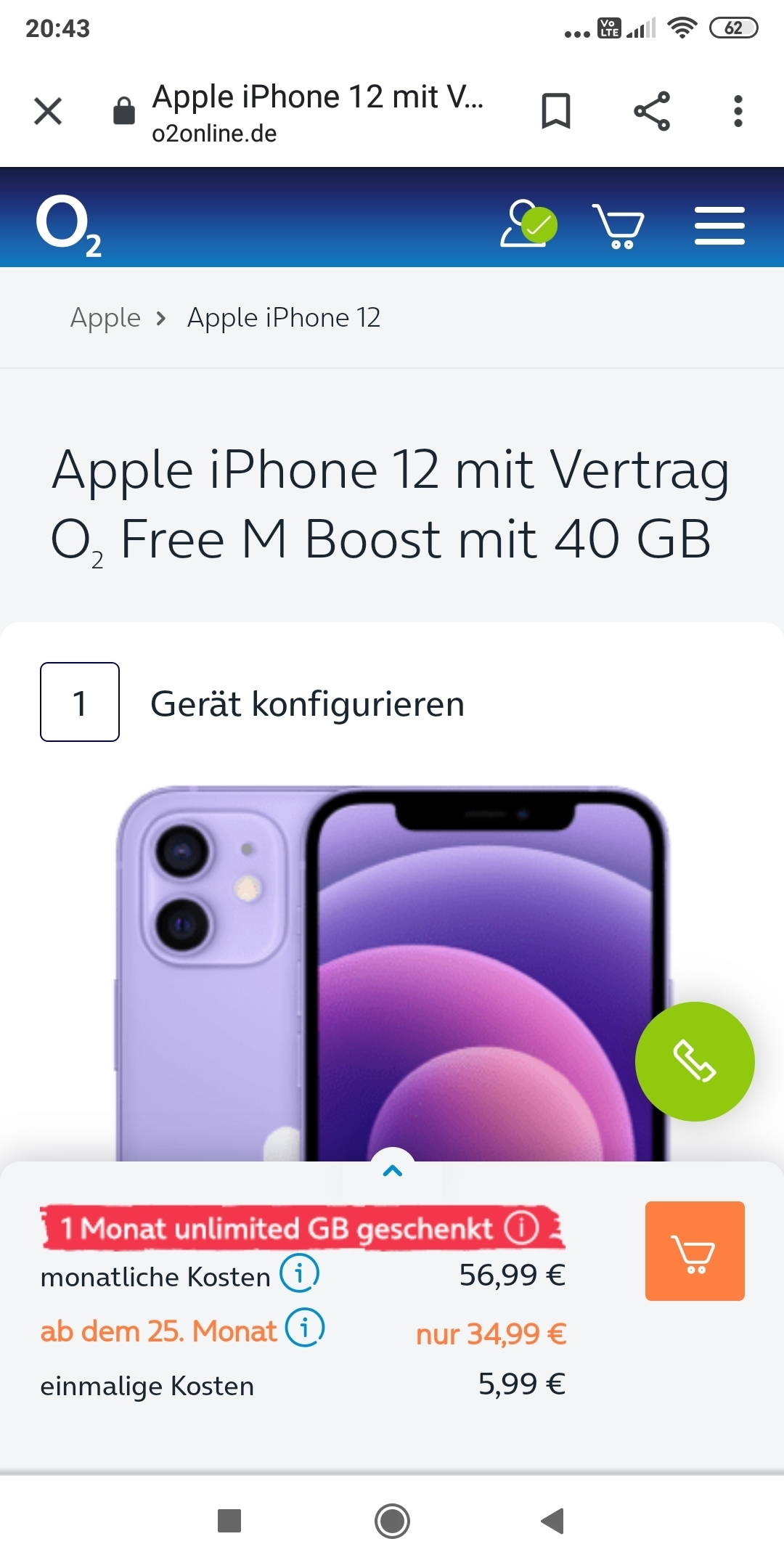Open the hamburger navigation menu
The width and height of the screenshot is (784, 1568).
(719, 226)
